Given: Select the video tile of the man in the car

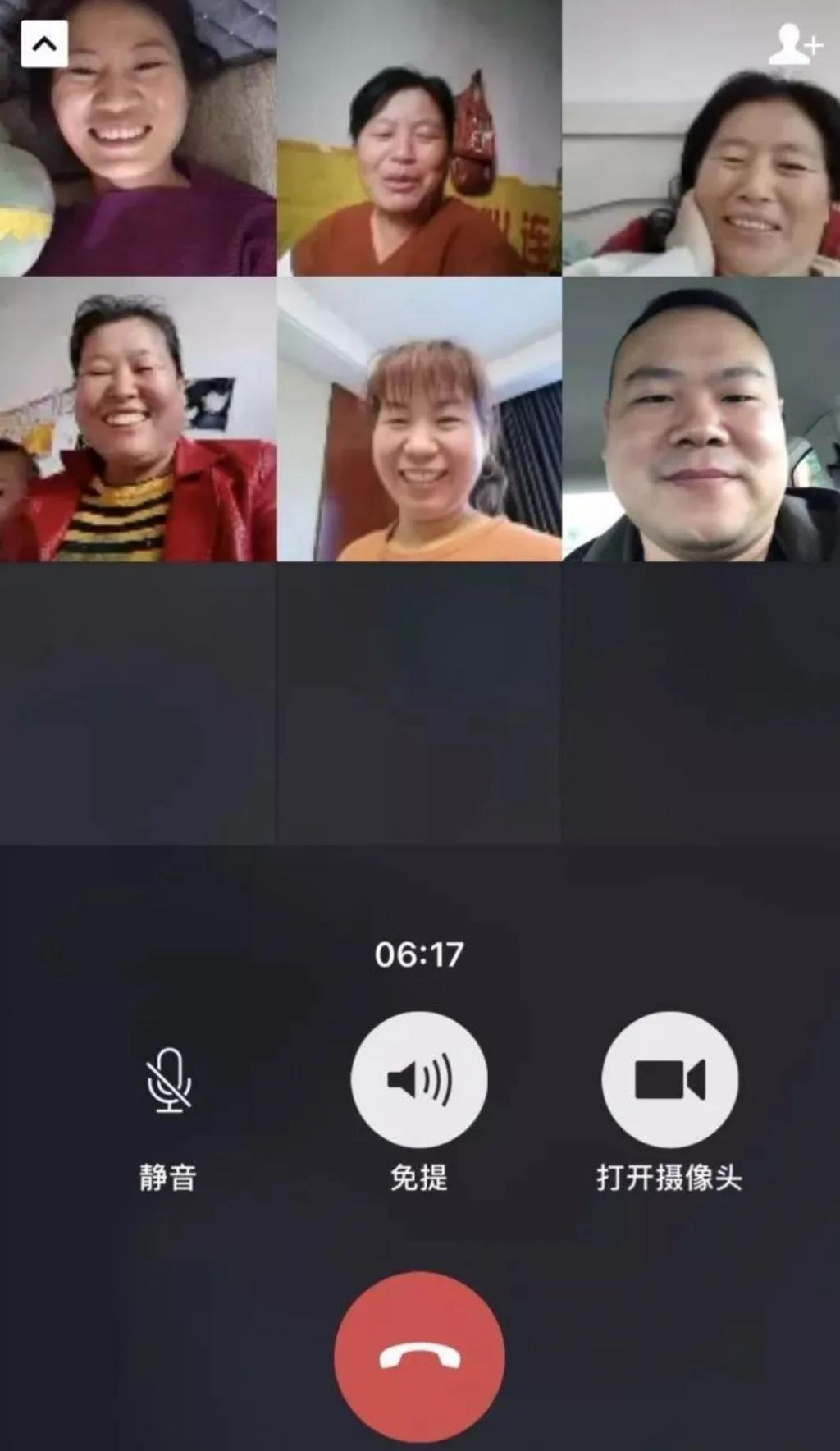Looking at the screenshot, I should pos(701,420).
